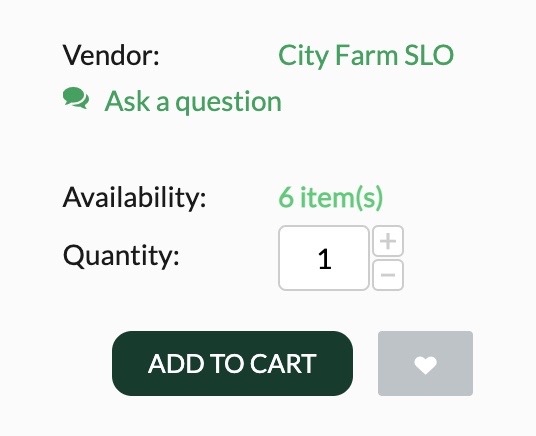Increase quantity with the plus button
The width and height of the screenshot is (536, 436).
point(388,241)
